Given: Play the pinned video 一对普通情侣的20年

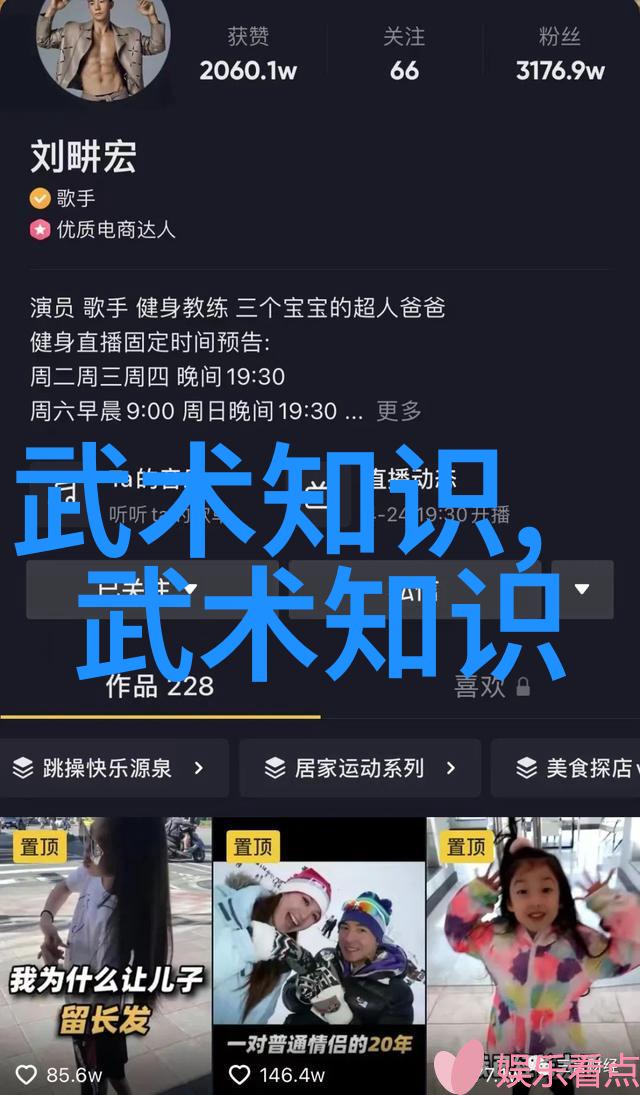Looking at the screenshot, I should (x=319, y=950).
